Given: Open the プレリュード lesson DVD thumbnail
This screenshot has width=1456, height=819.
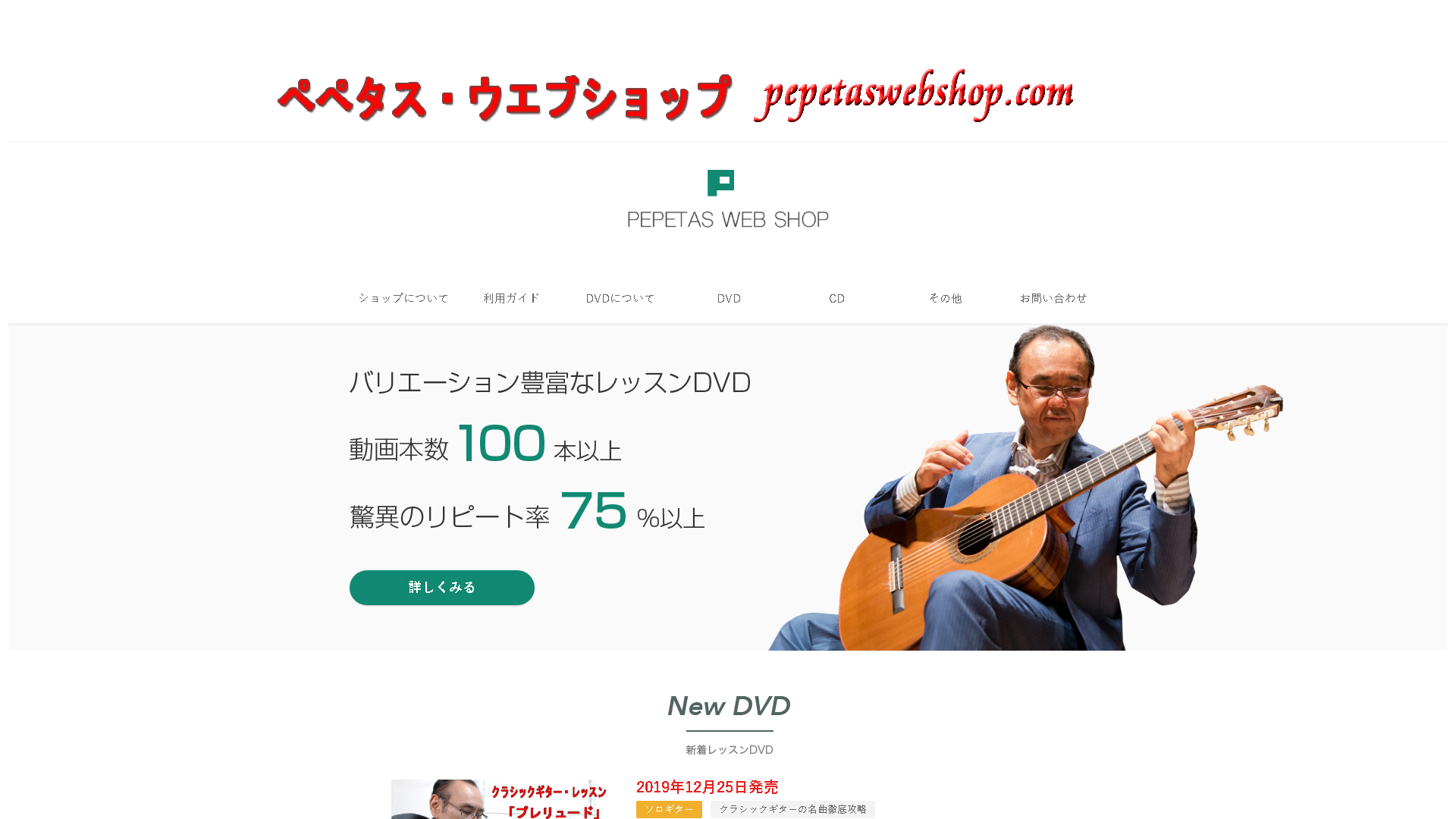Looking at the screenshot, I should [500, 800].
